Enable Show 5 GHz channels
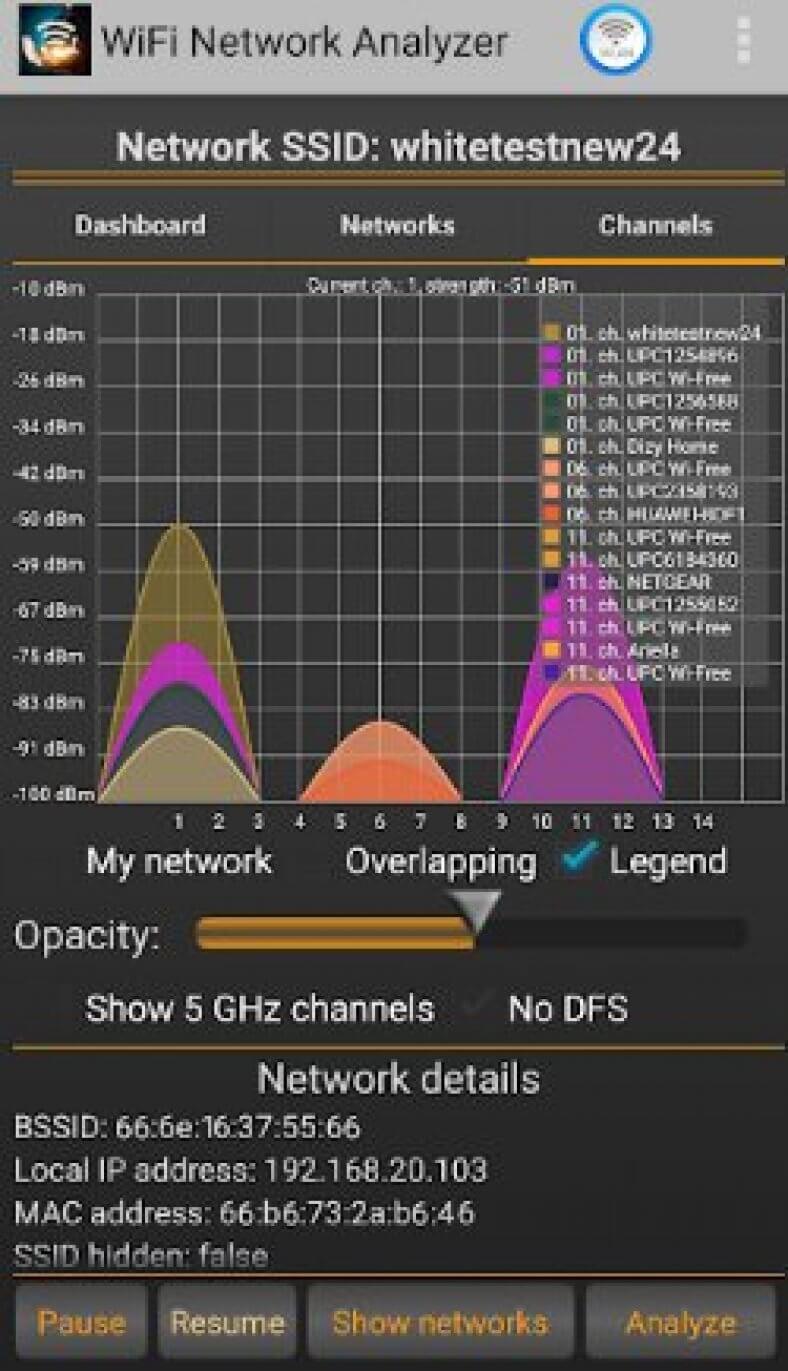The image size is (788, 1371). (259, 1008)
